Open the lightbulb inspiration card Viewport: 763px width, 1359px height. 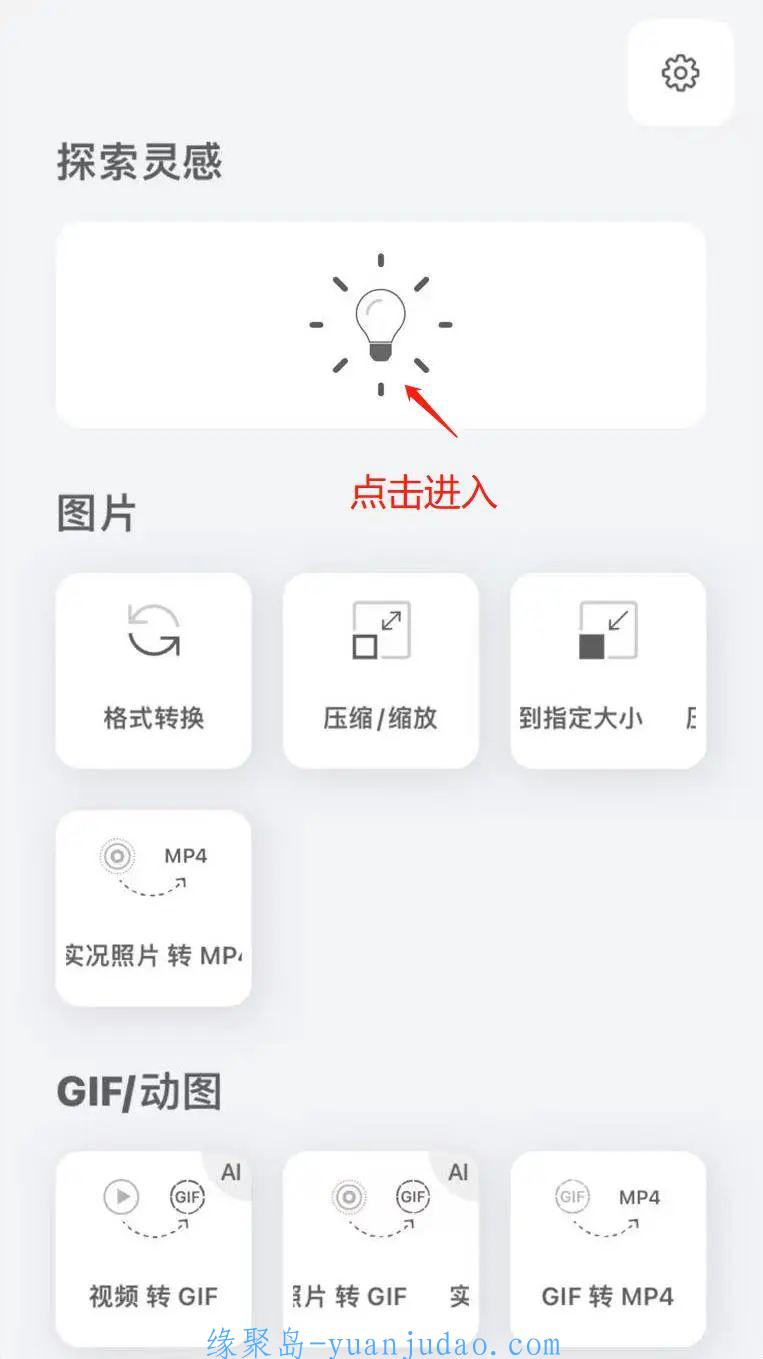point(381,325)
